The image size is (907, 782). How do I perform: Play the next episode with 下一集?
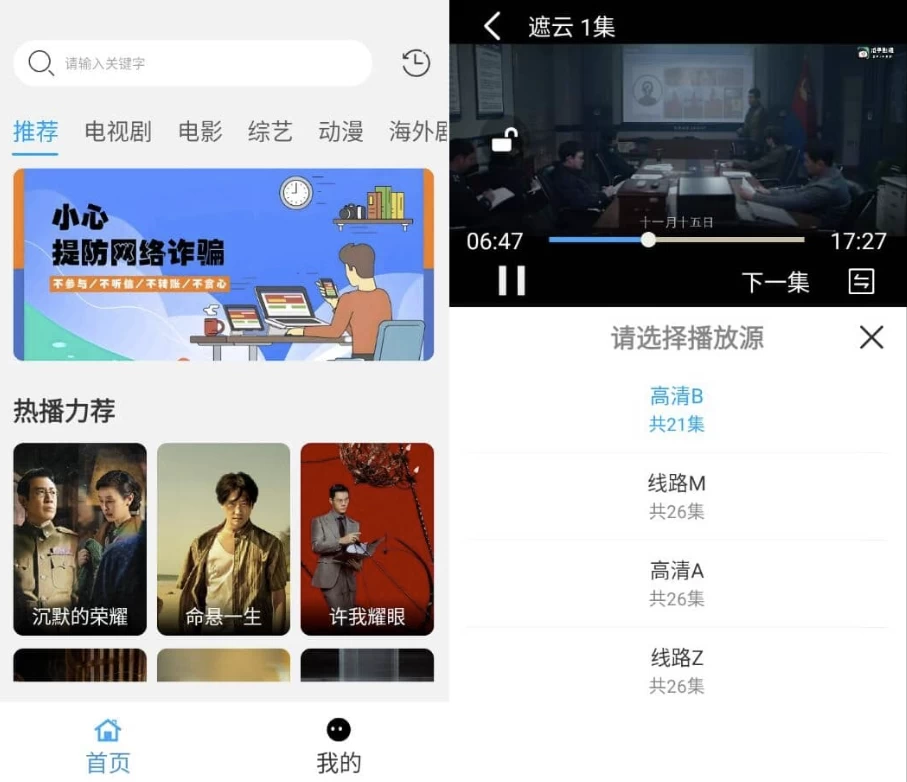point(775,282)
